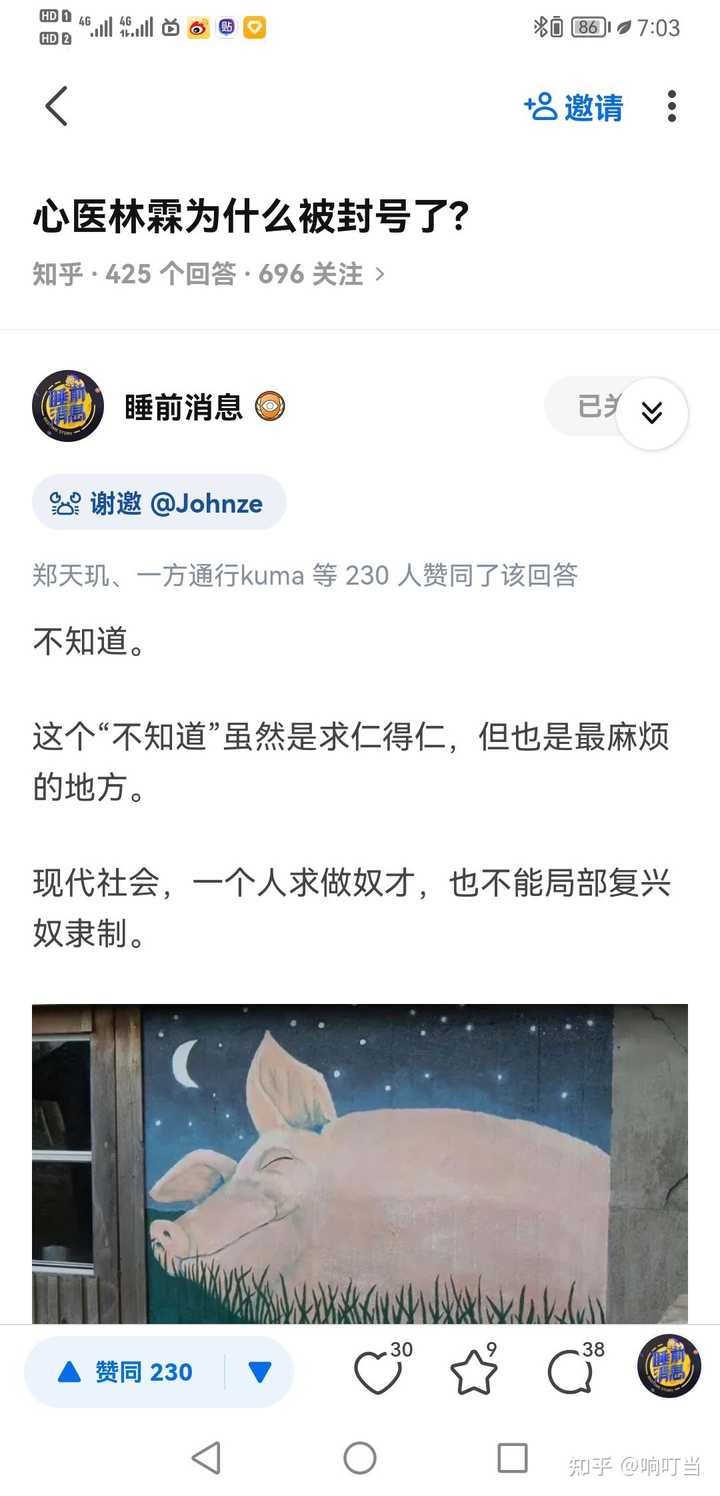Open system recent apps
The width and height of the screenshot is (720, 1496).
coord(512,1458)
